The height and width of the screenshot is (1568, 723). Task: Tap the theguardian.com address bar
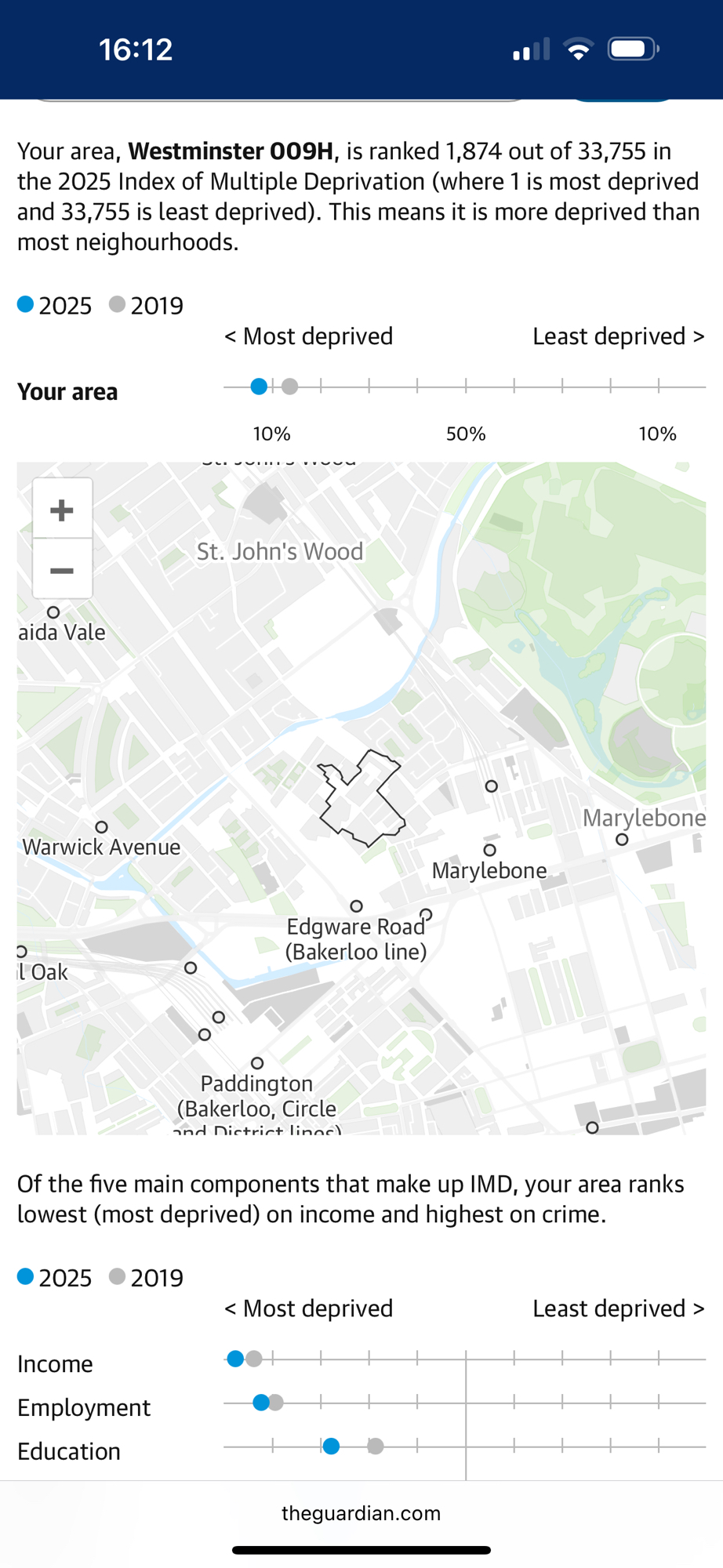coord(361,1513)
